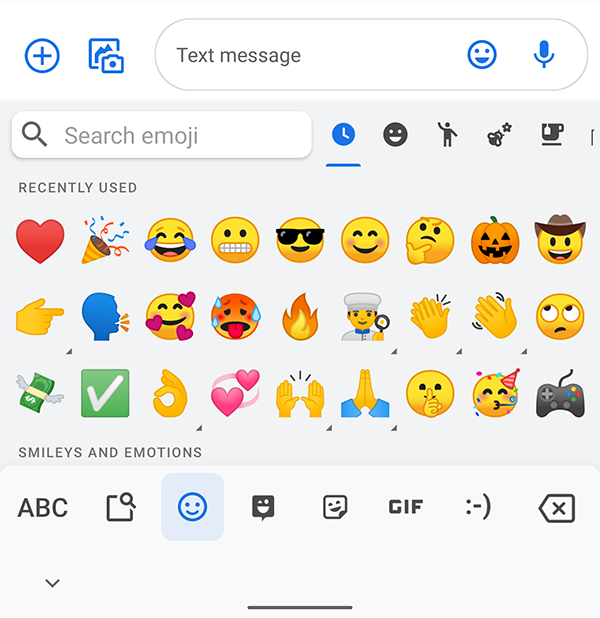Viewport: 600px width, 618px height.
Task: Open the plus attachment menu
Action: tap(42, 55)
